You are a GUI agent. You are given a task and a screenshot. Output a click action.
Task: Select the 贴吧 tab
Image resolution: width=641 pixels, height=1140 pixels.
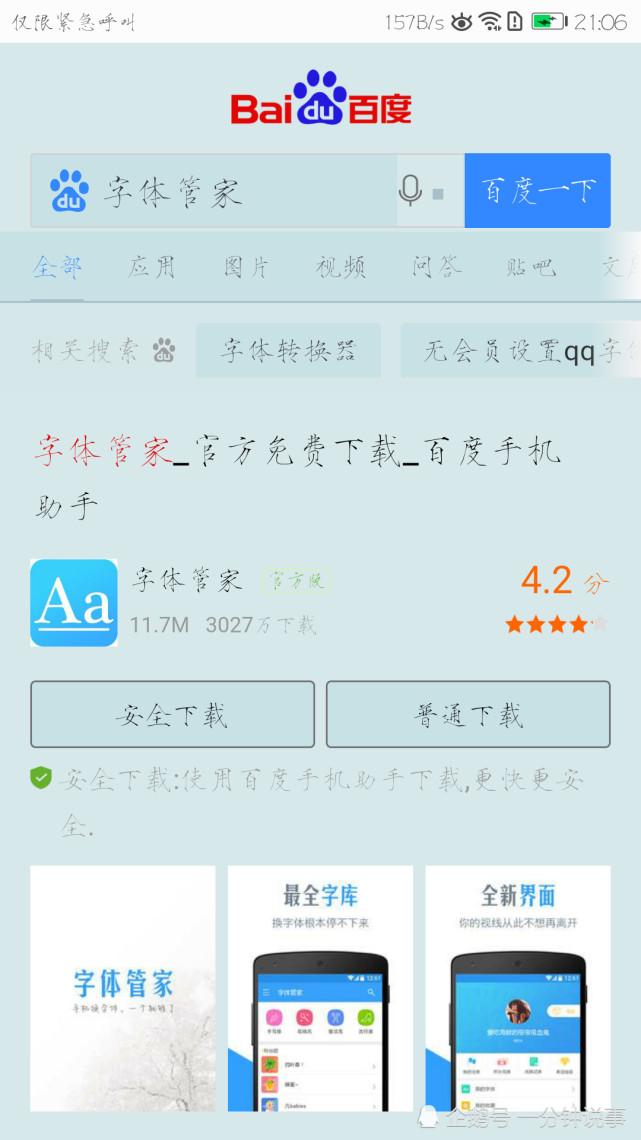pos(530,267)
